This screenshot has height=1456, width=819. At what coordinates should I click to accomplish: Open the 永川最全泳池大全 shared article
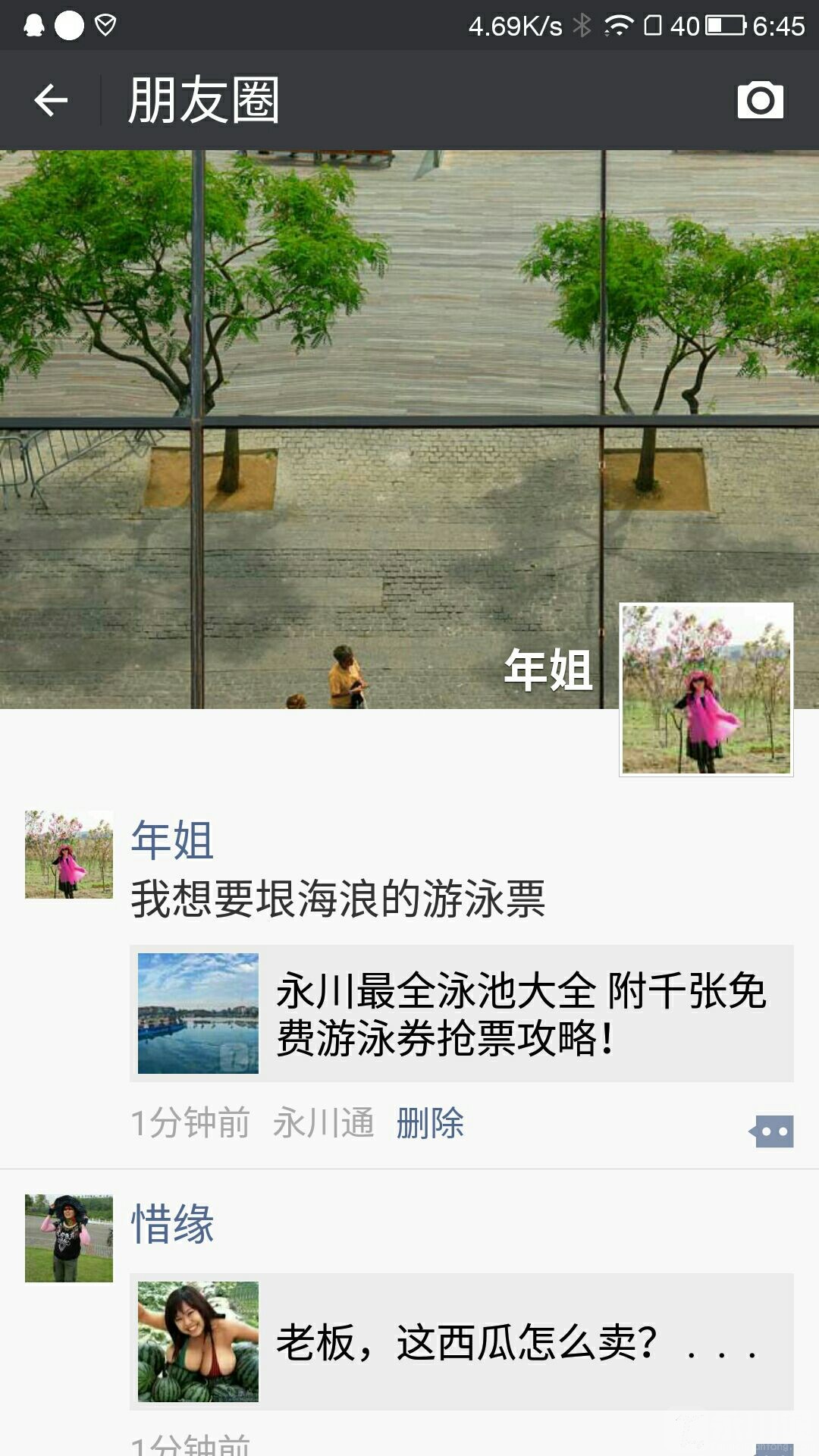tap(461, 1013)
